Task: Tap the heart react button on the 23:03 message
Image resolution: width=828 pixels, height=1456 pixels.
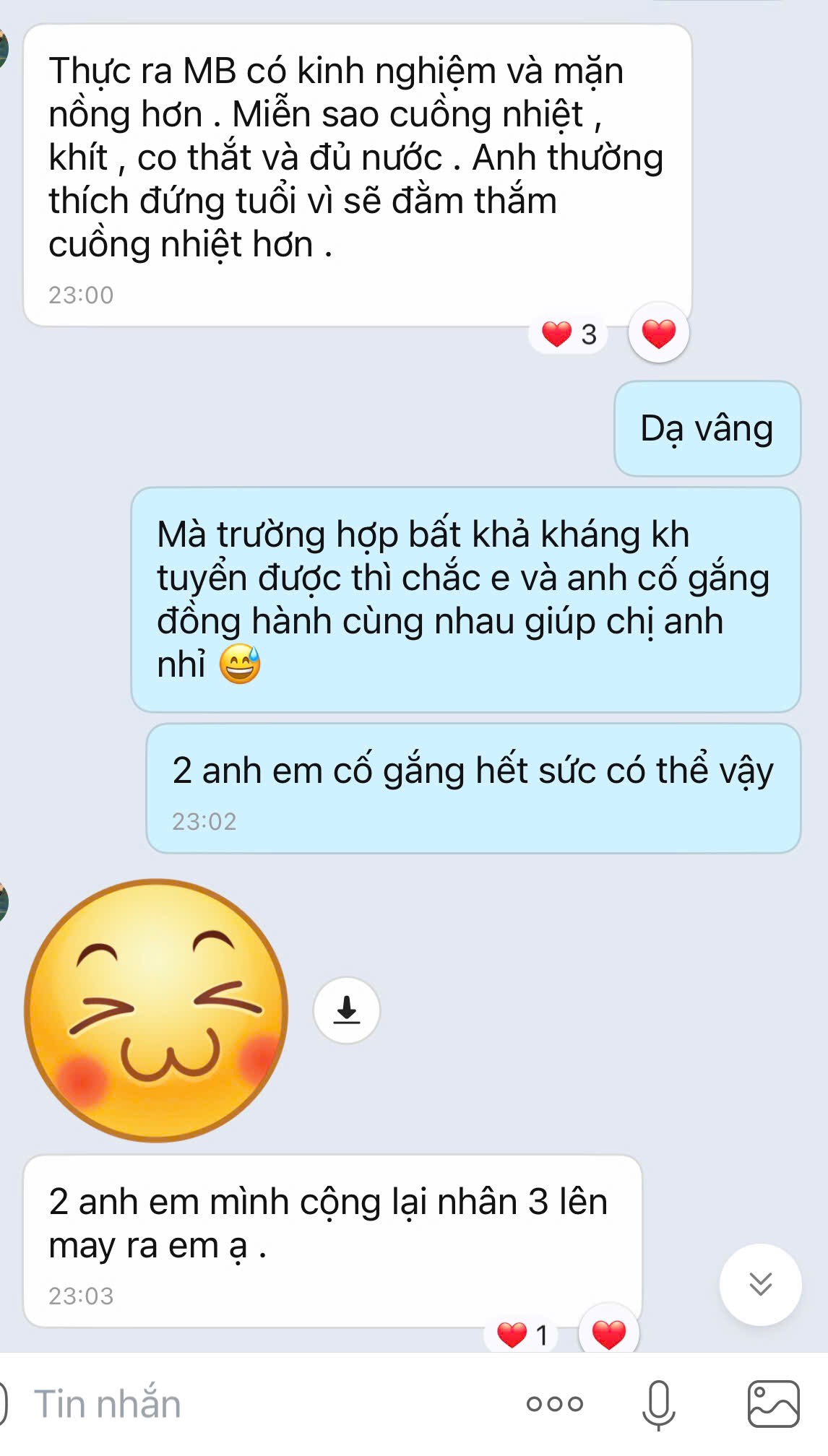Action: (x=608, y=1335)
